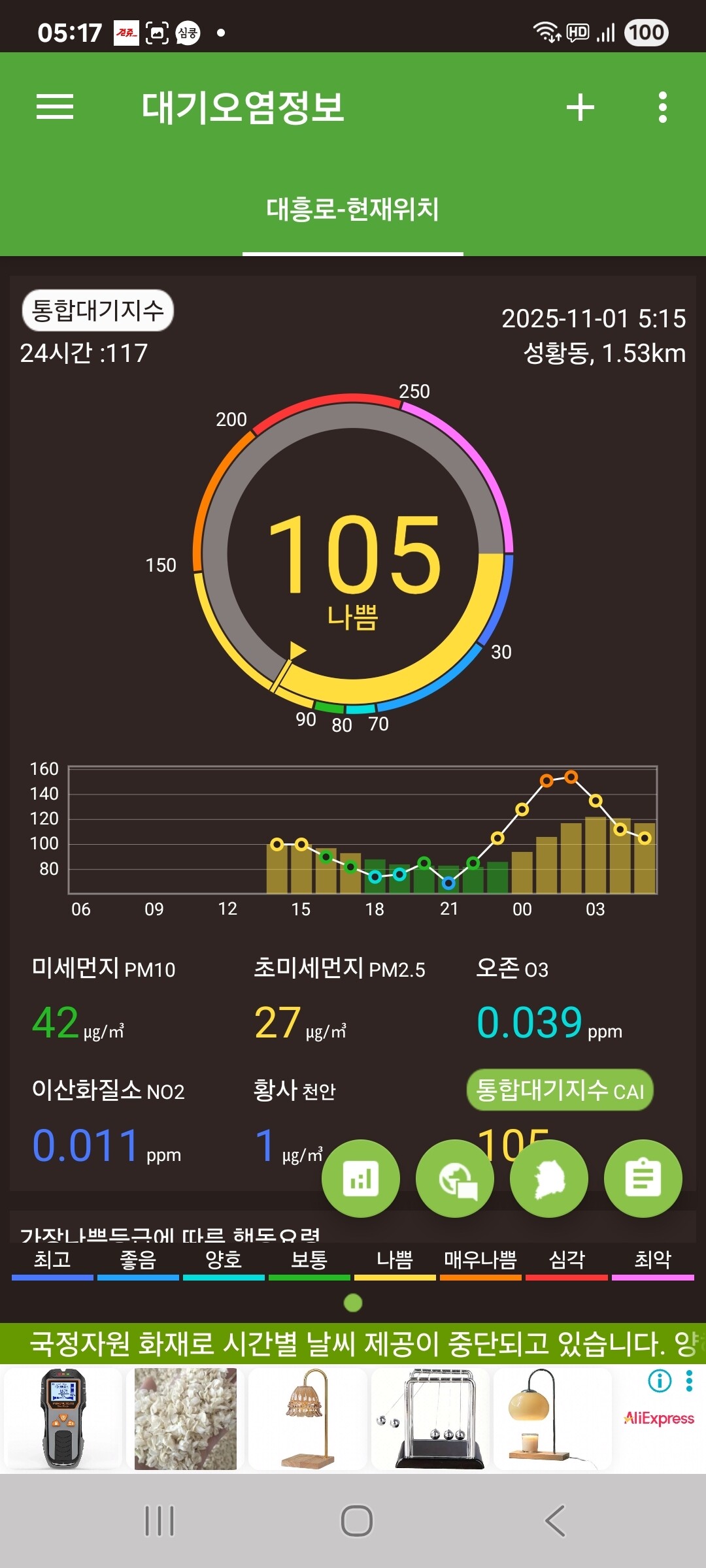Open the AliExpress ad info icon
The height and width of the screenshot is (1568, 706).
660,1381
